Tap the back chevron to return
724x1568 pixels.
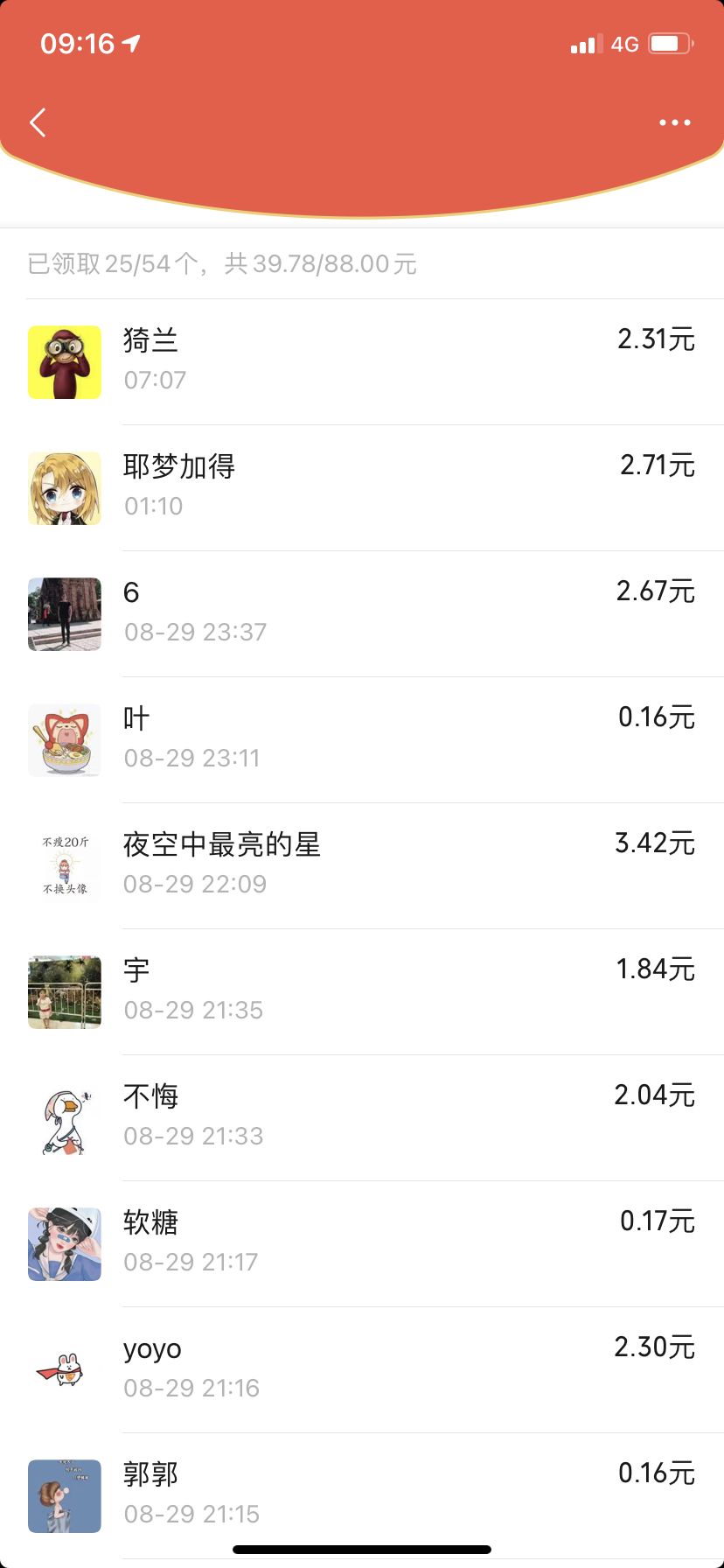pyautogui.click(x=38, y=122)
